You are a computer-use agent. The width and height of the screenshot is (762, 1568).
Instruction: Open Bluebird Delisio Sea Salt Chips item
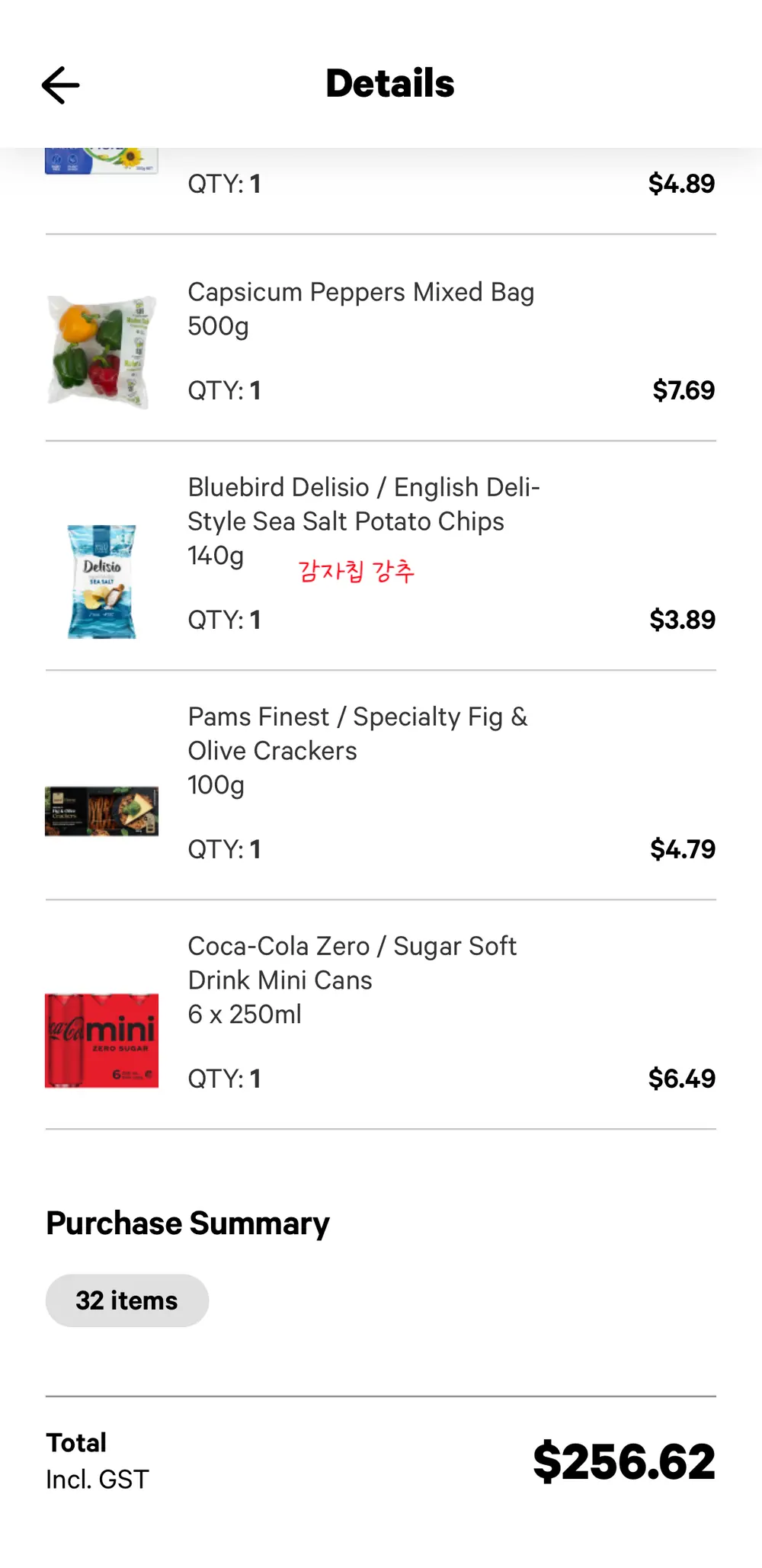tap(381, 556)
